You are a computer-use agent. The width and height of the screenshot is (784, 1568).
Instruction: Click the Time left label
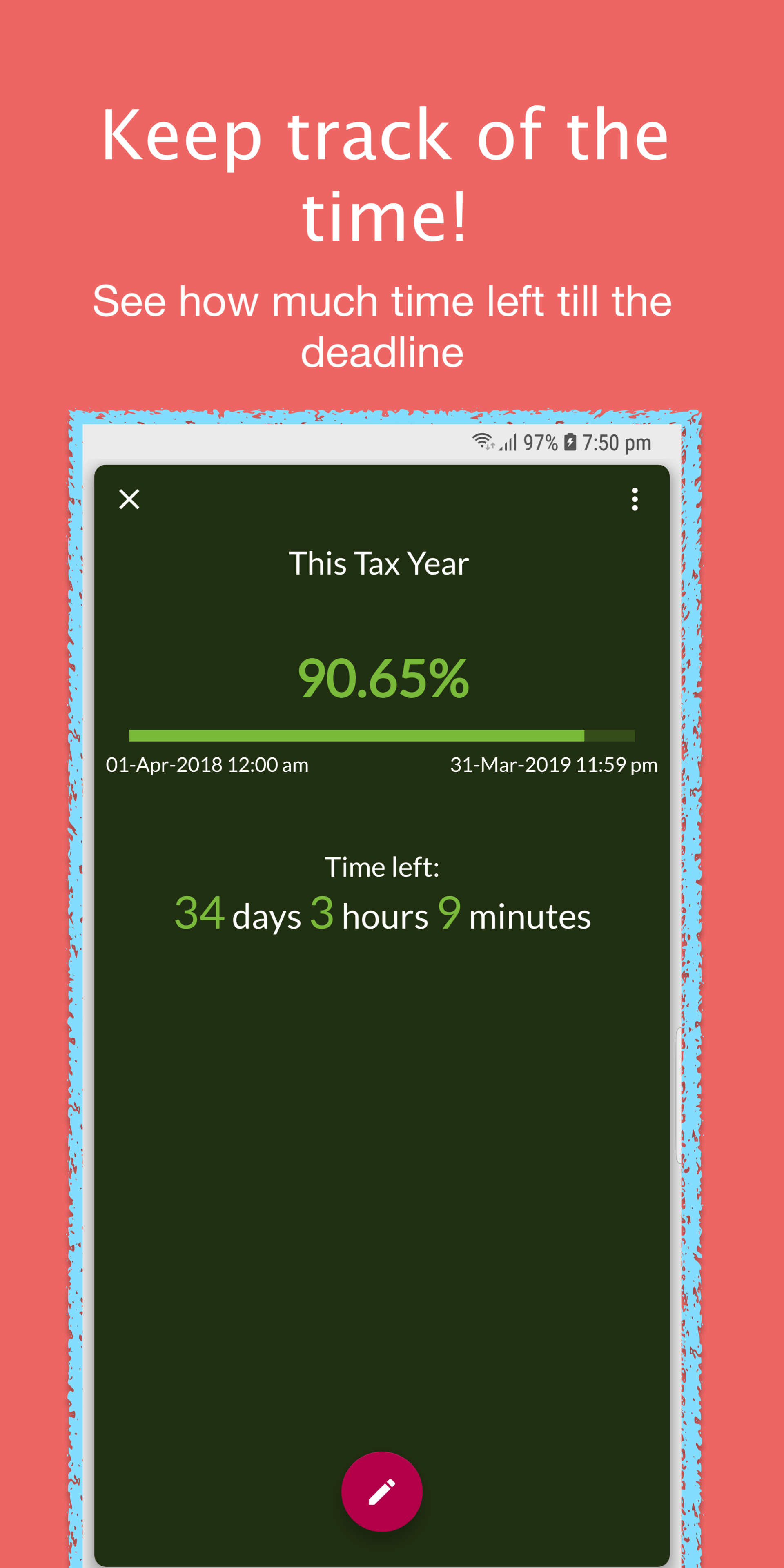pos(382,866)
